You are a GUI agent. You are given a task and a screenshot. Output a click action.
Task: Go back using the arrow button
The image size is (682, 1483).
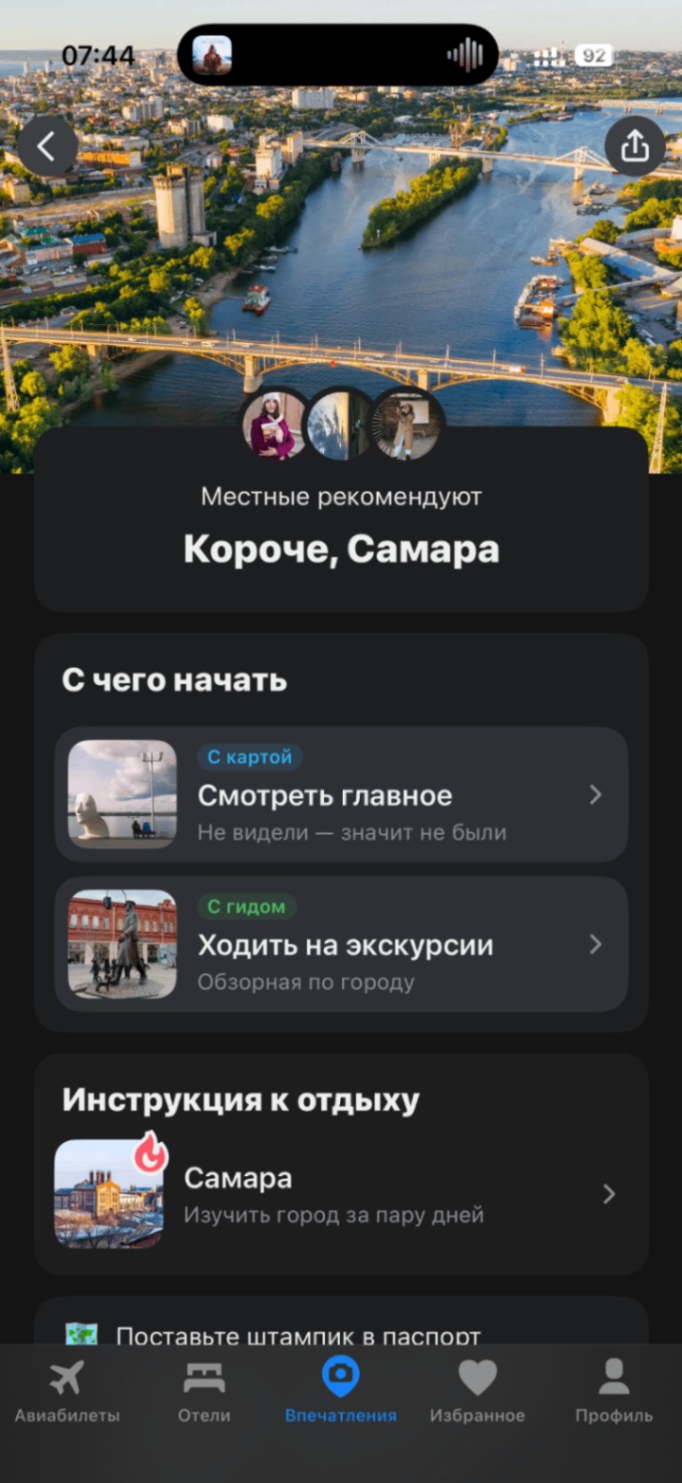click(x=46, y=147)
